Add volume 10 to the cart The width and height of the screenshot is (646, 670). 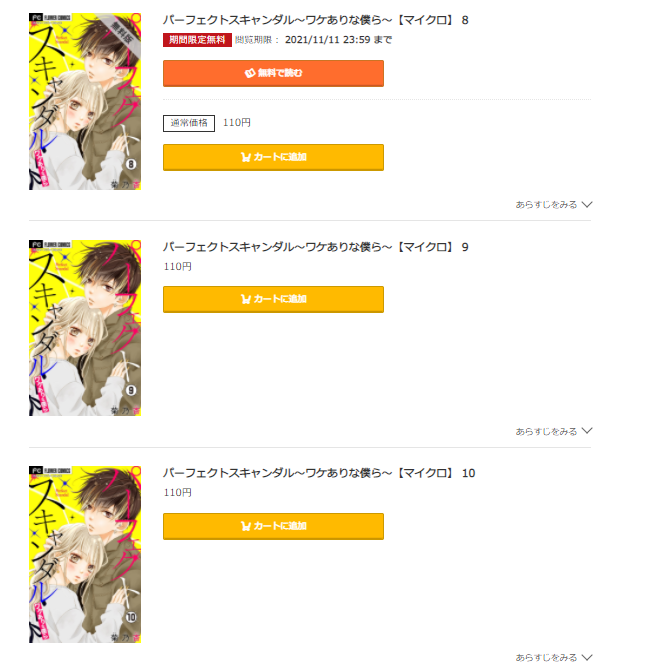[273, 526]
